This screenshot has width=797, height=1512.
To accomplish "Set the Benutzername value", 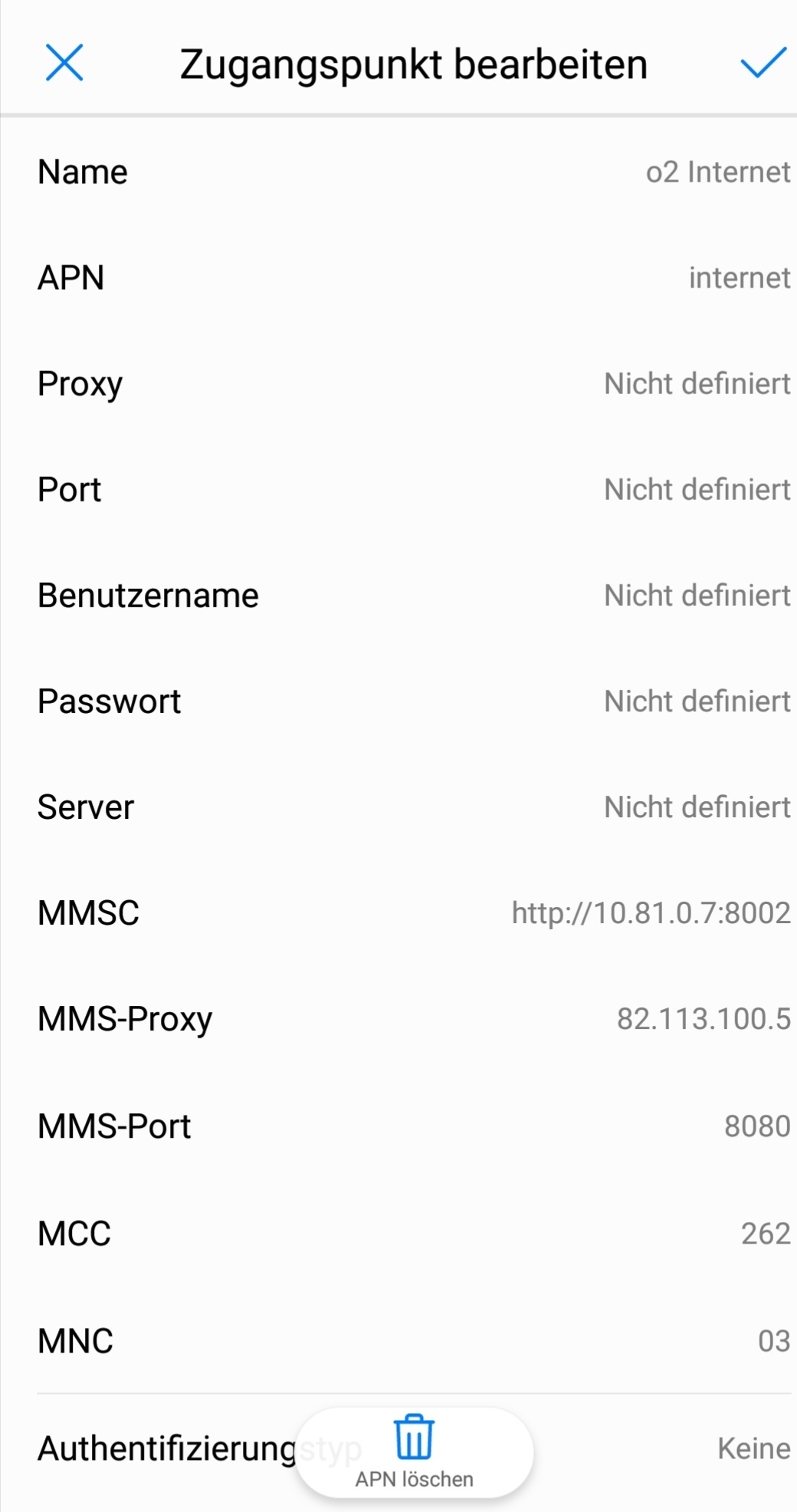I will click(398, 595).
